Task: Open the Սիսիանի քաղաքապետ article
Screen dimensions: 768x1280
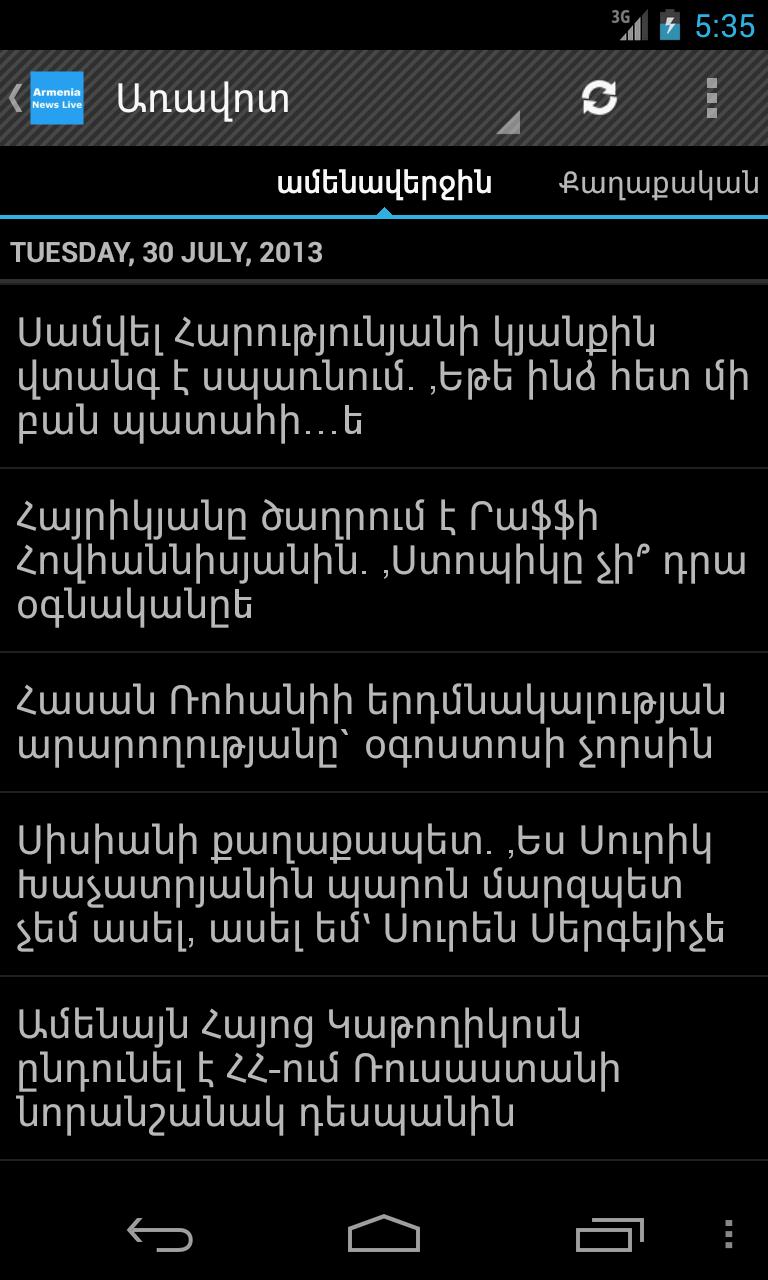Action: point(384,880)
